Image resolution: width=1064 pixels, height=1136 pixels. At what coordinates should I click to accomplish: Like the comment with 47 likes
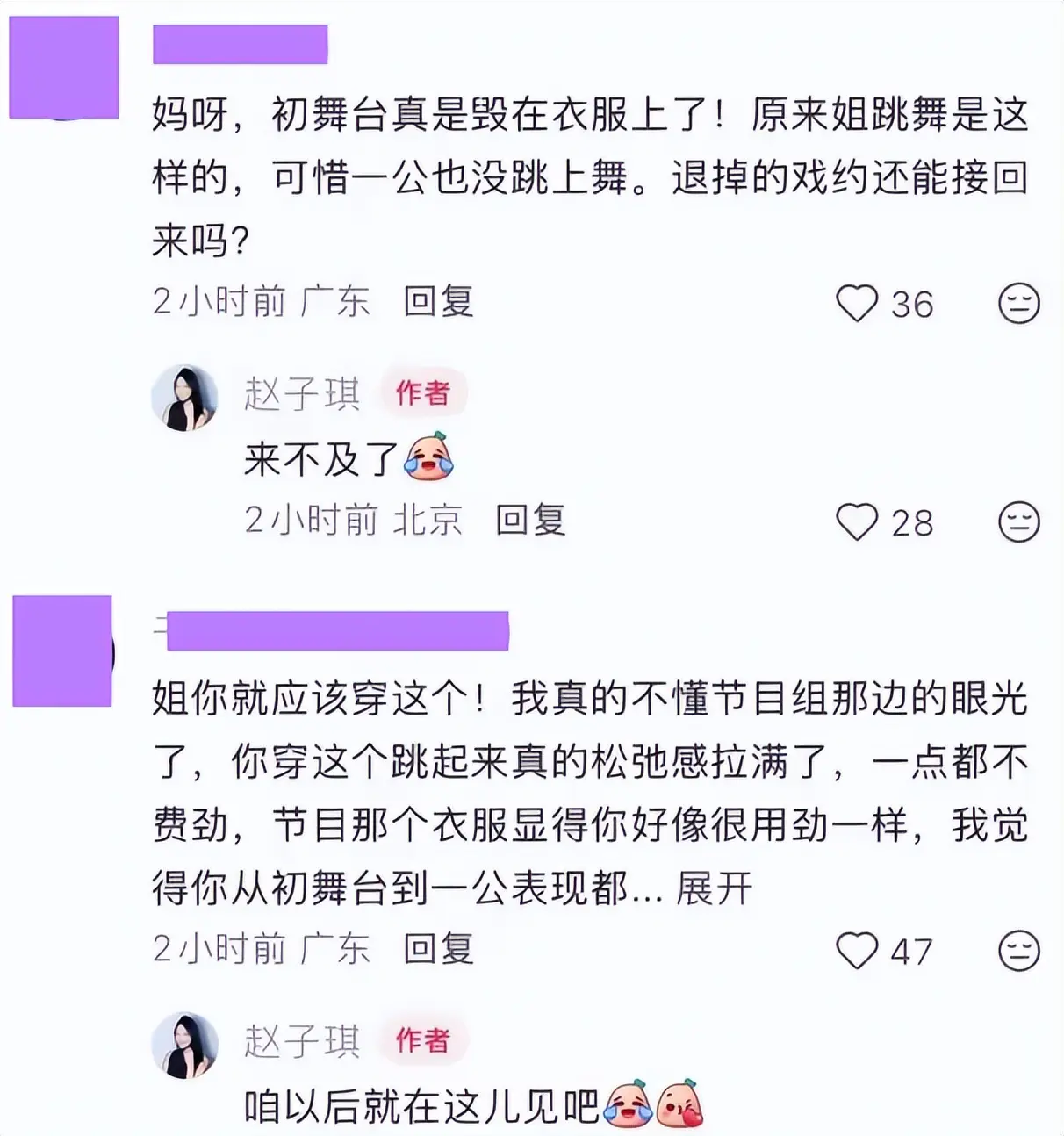pyautogui.click(x=856, y=951)
